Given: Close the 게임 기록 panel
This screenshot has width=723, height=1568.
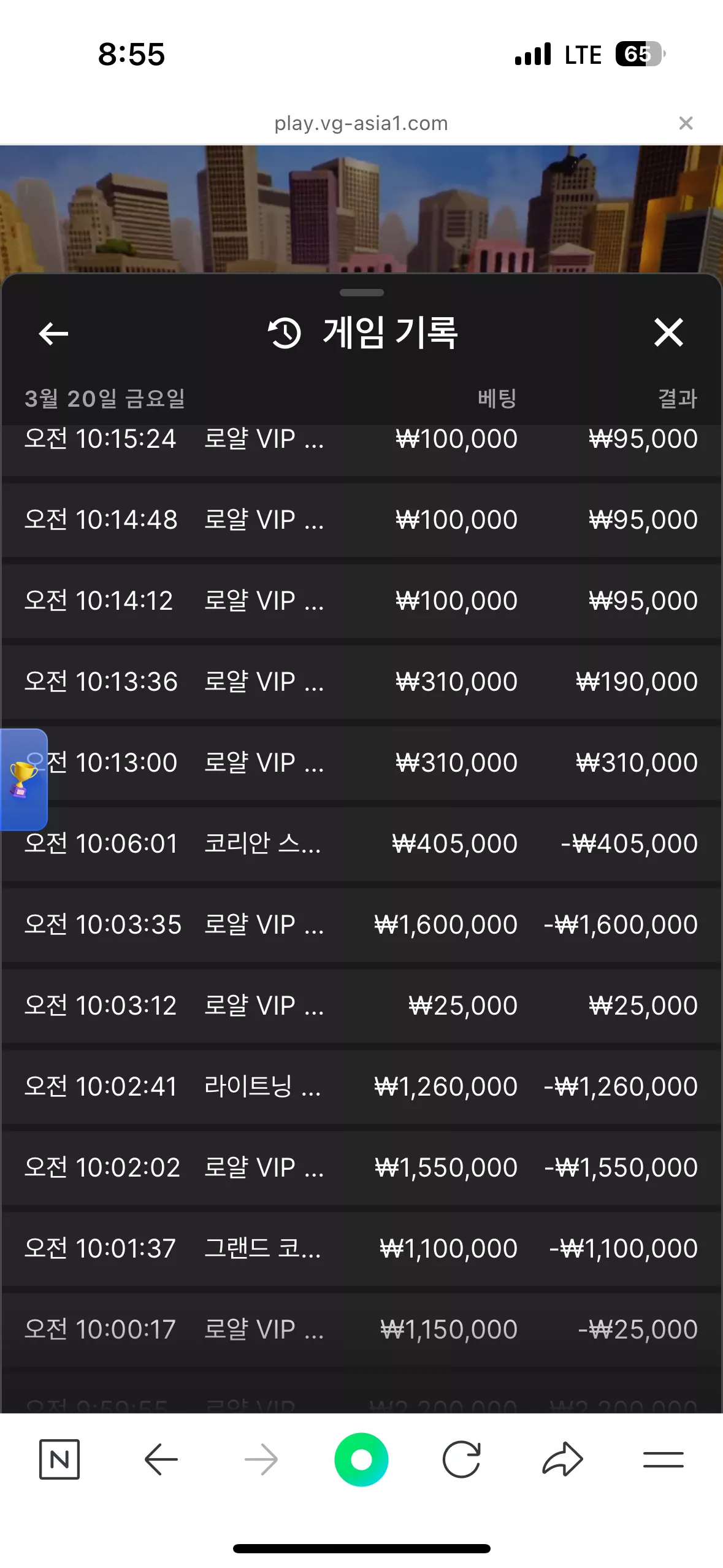Looking at the screenshot, I should [668, 332].
